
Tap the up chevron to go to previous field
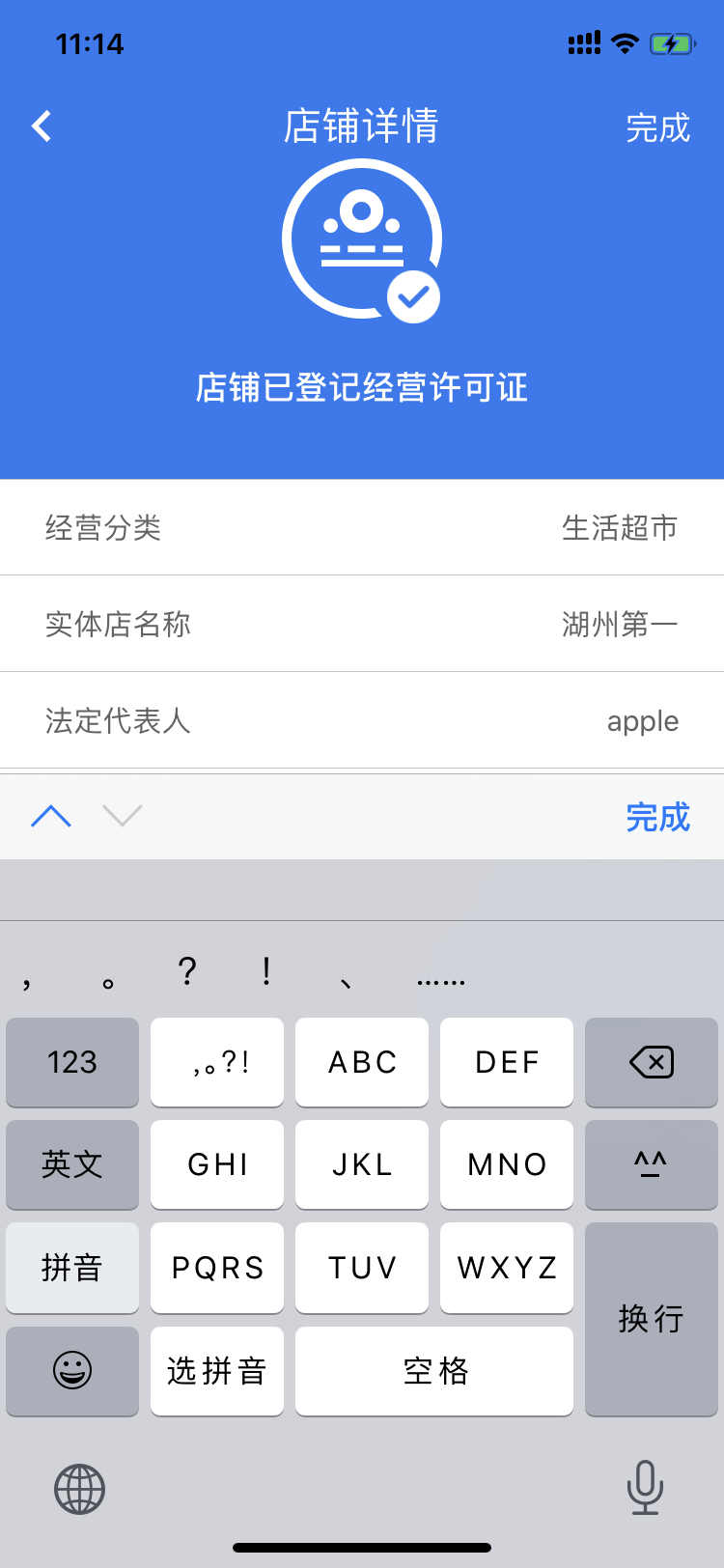pos(50,817)
